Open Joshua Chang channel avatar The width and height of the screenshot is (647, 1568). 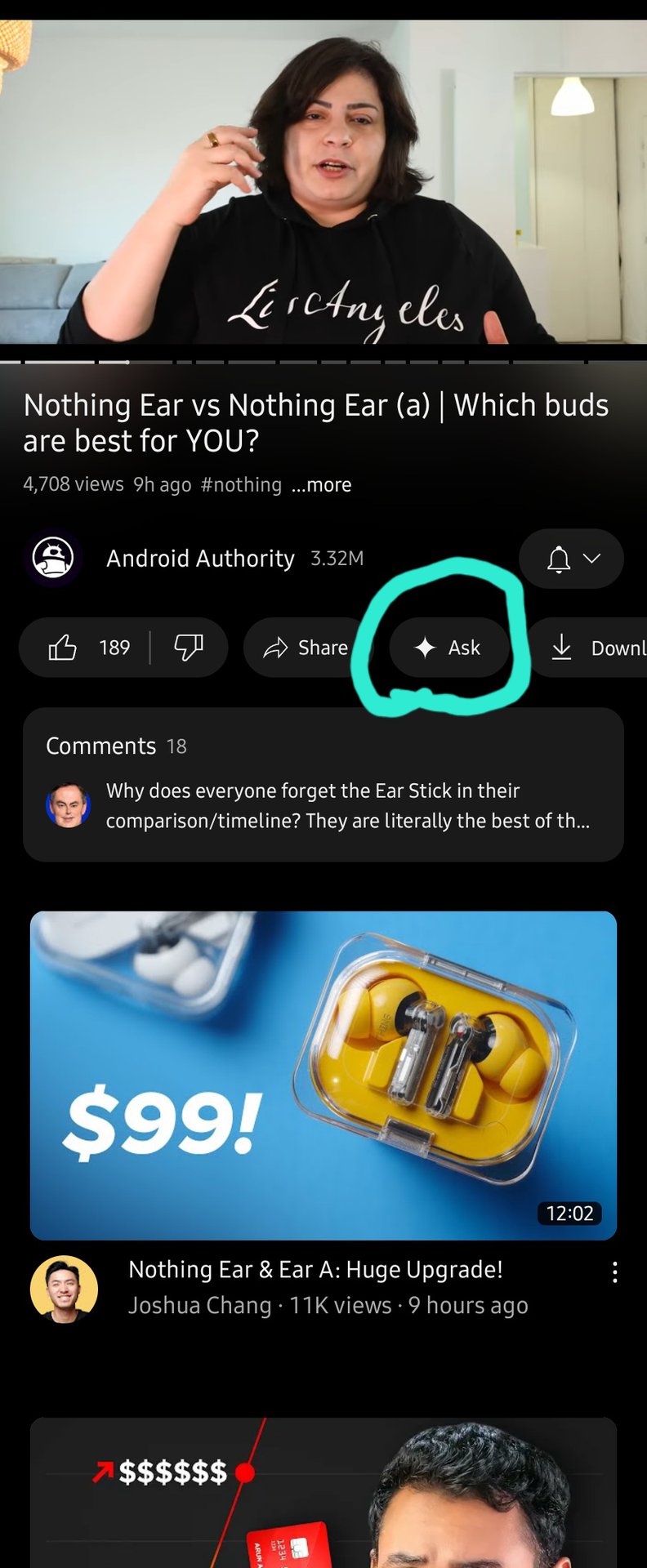point(64,1289)
